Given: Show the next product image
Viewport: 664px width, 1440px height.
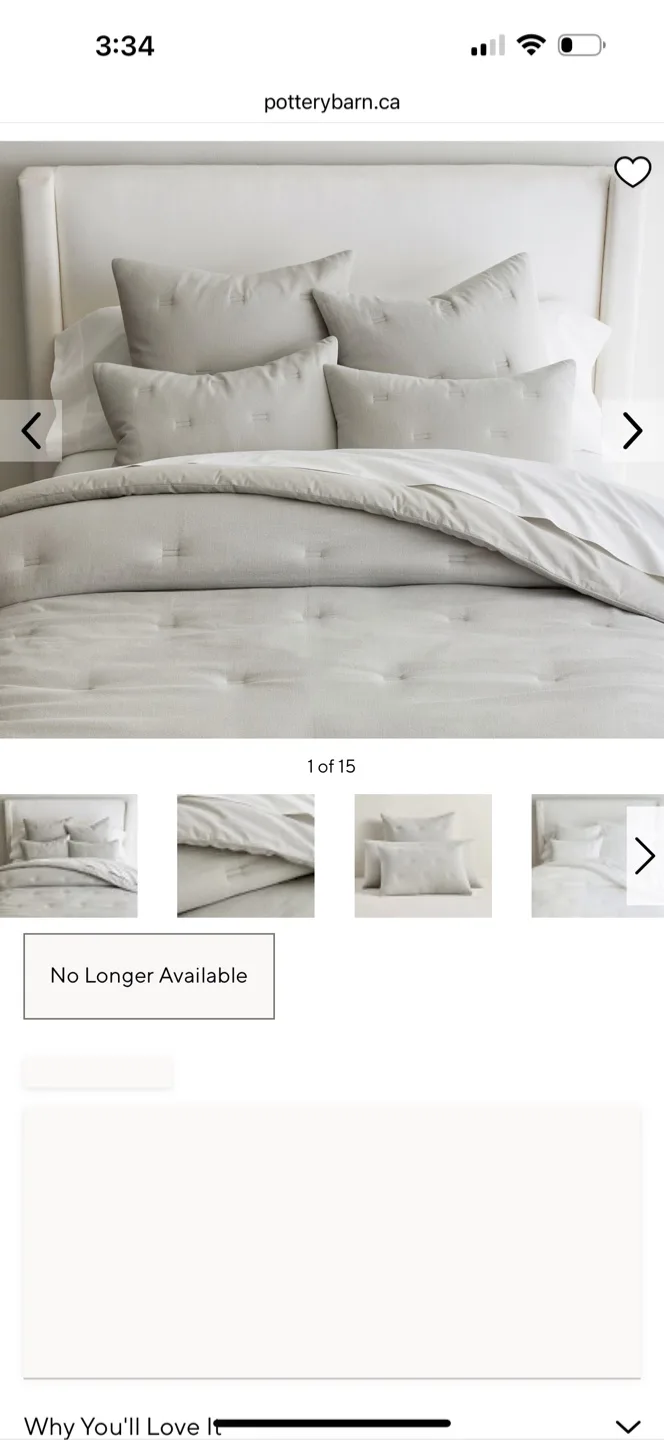Looking at the screenshot, I should pyautogui.click(x=632, y=431).
